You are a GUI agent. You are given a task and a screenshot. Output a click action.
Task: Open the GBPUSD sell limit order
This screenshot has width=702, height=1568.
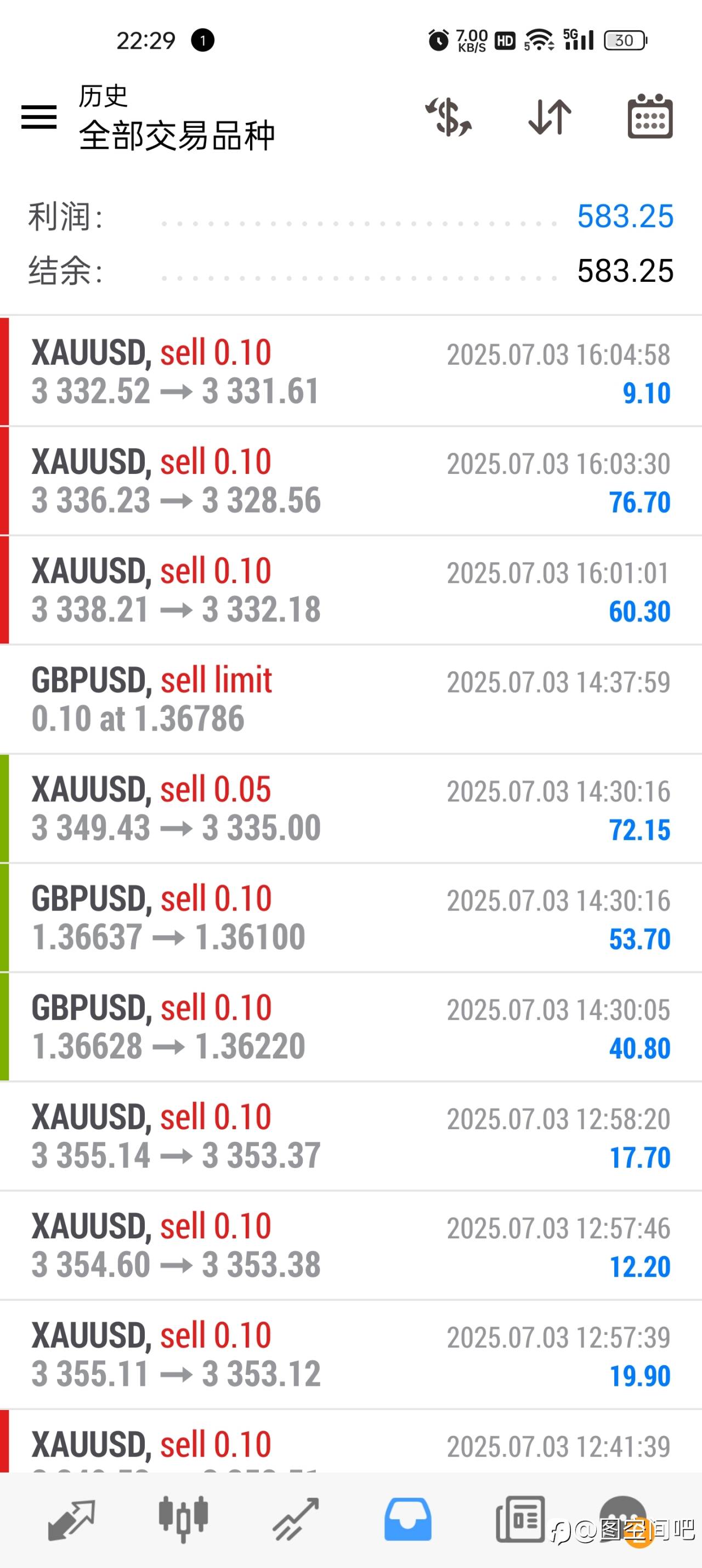(x=350, y=699)
